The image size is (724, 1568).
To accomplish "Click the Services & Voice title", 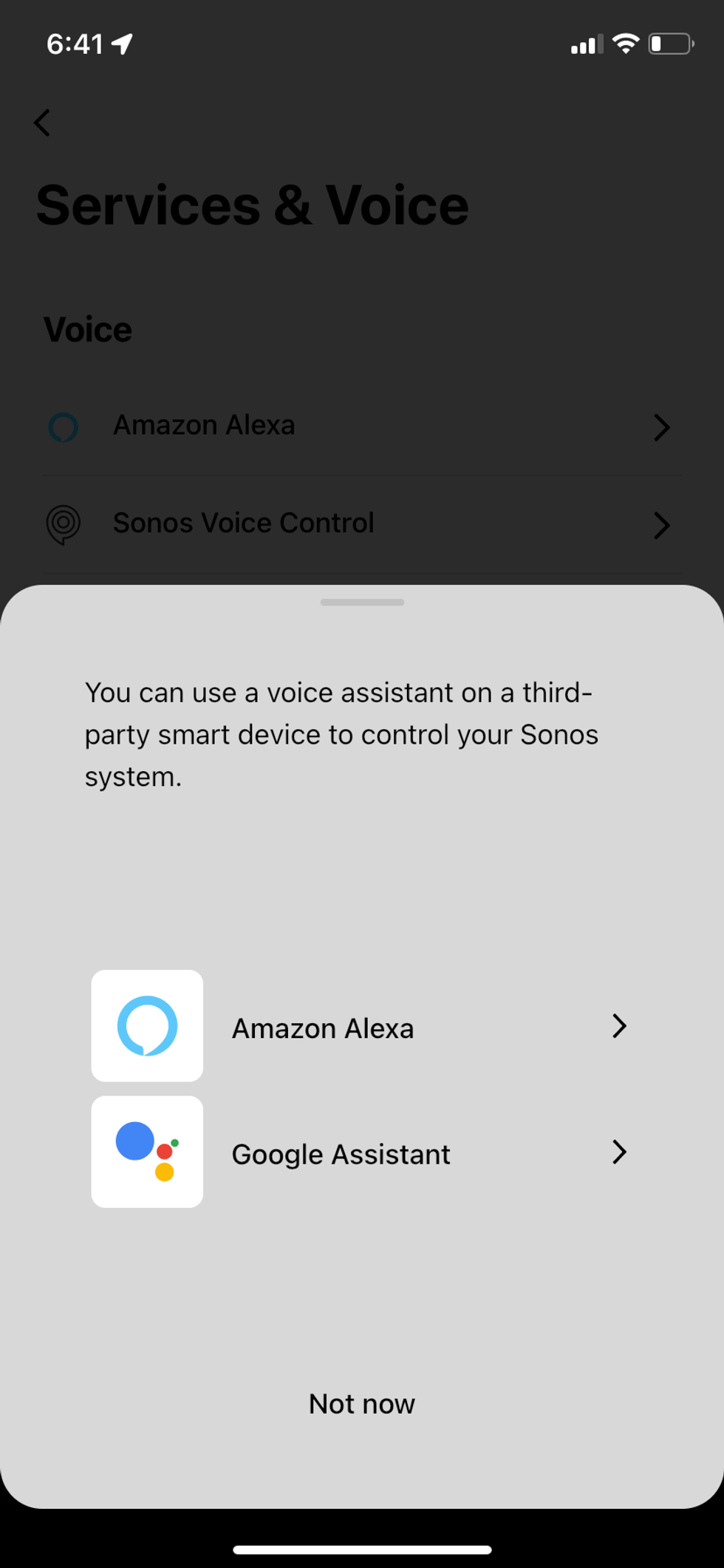I will (x=253, y=205).
